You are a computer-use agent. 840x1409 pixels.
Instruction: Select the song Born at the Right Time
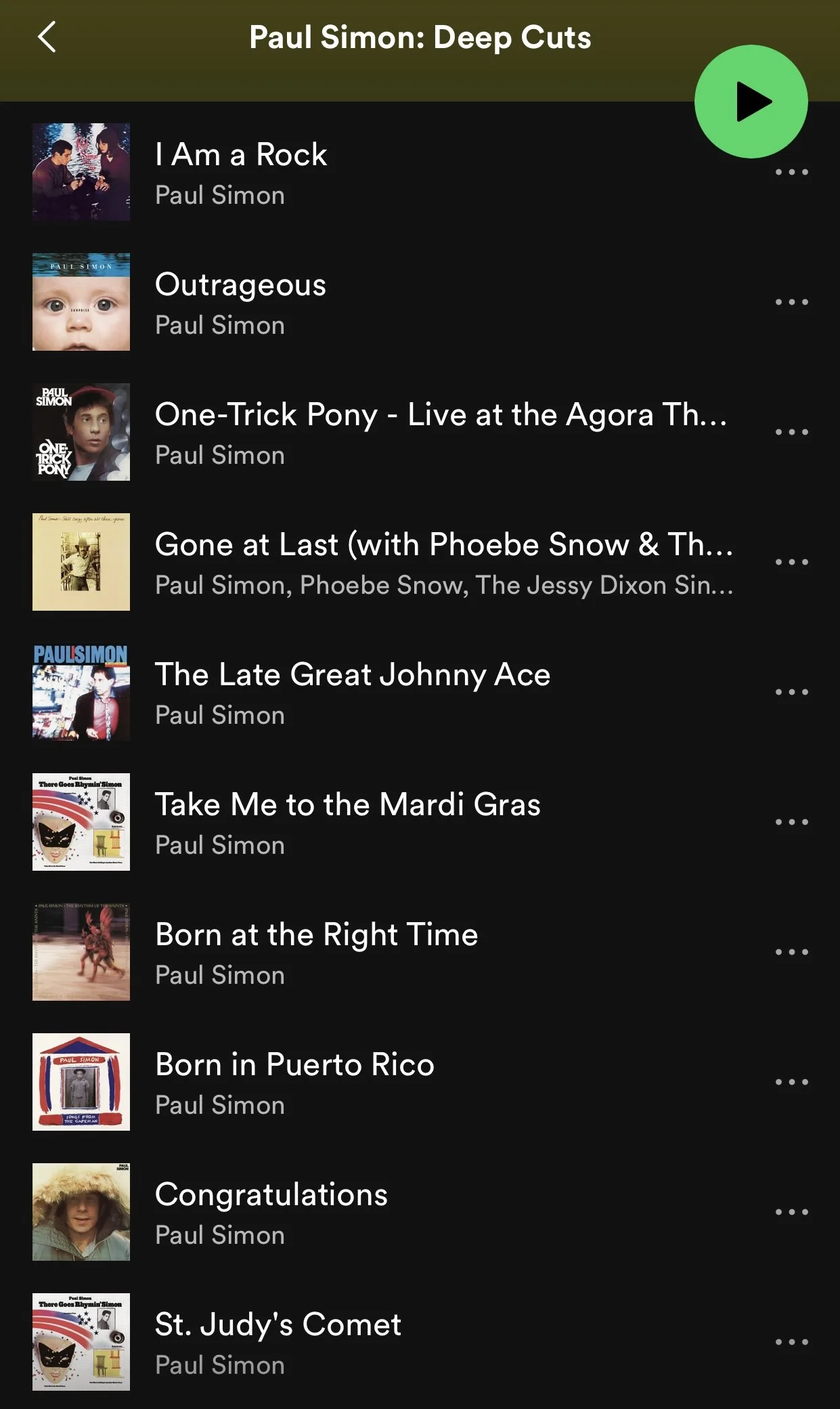316,935
